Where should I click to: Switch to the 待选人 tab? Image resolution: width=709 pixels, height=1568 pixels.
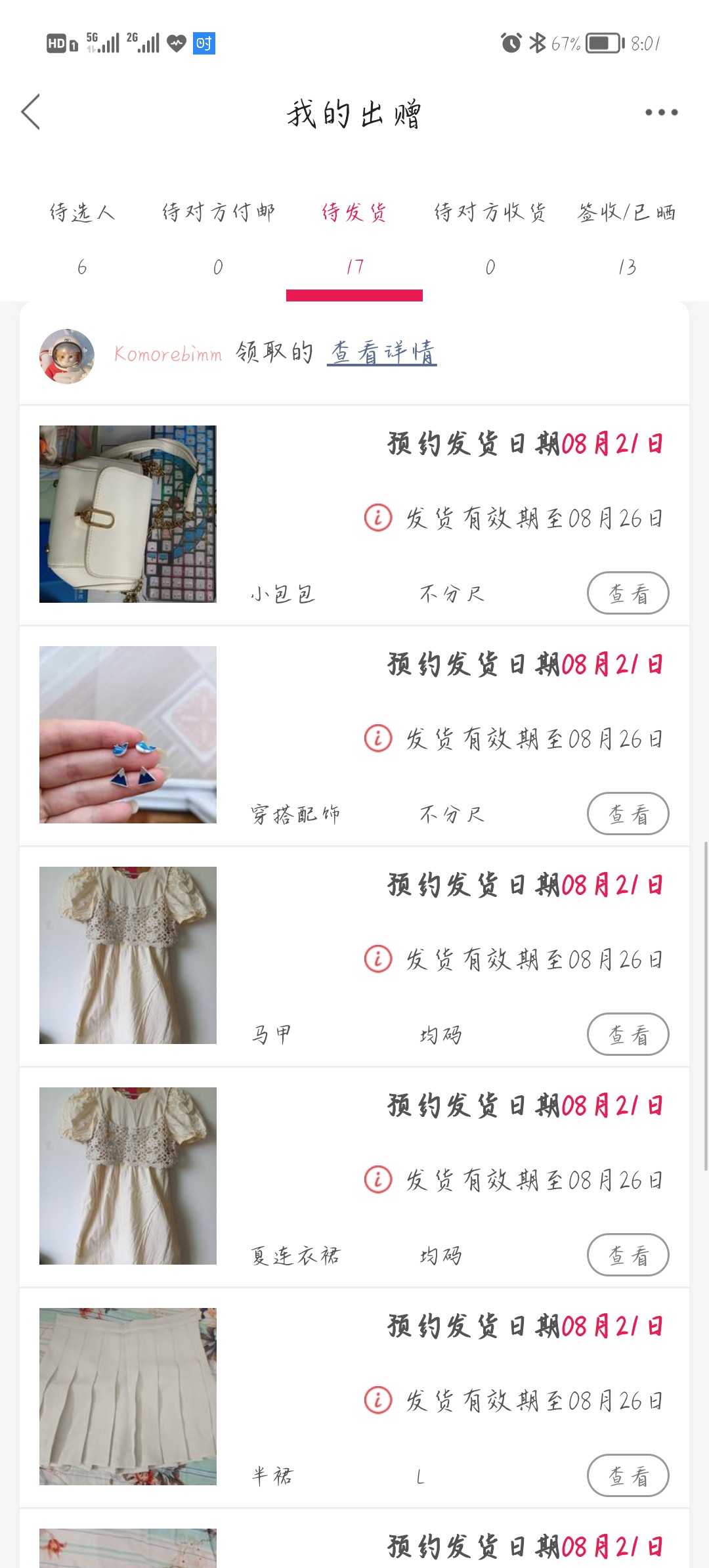tap(82, 236)
